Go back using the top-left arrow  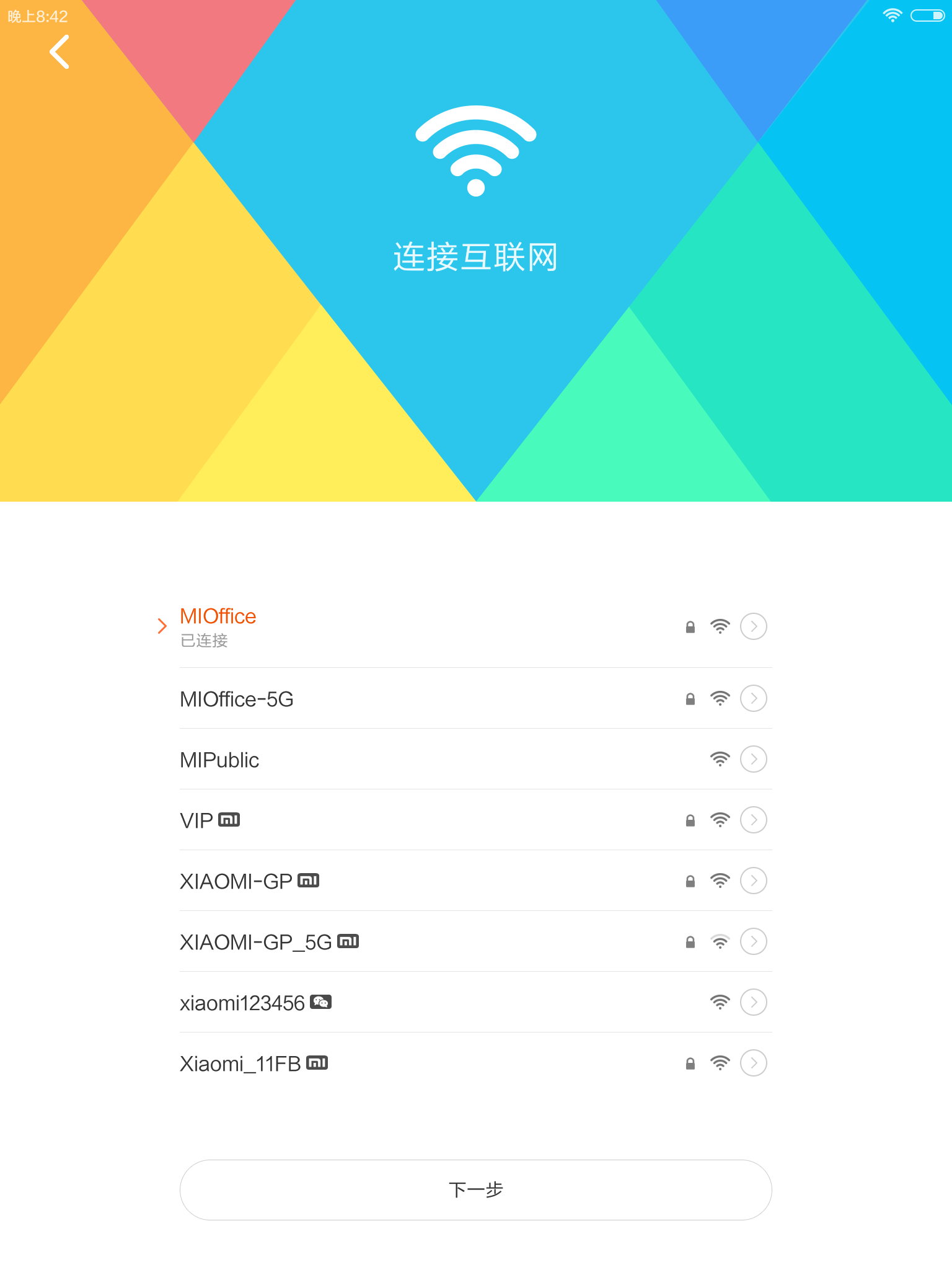click(x=59, y=52)
